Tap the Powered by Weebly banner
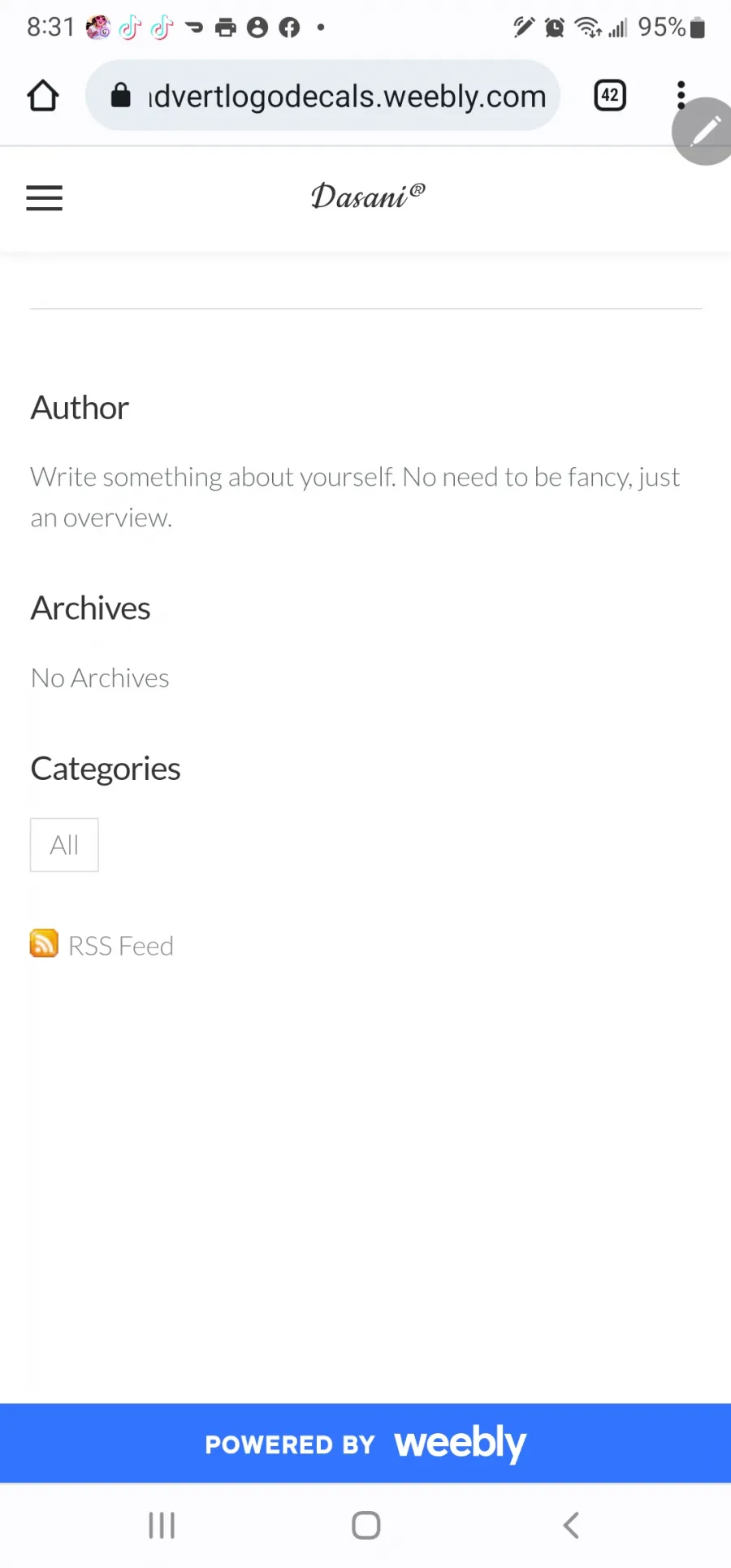The height and width of the screenshot is (1568, 731). 365,1444
